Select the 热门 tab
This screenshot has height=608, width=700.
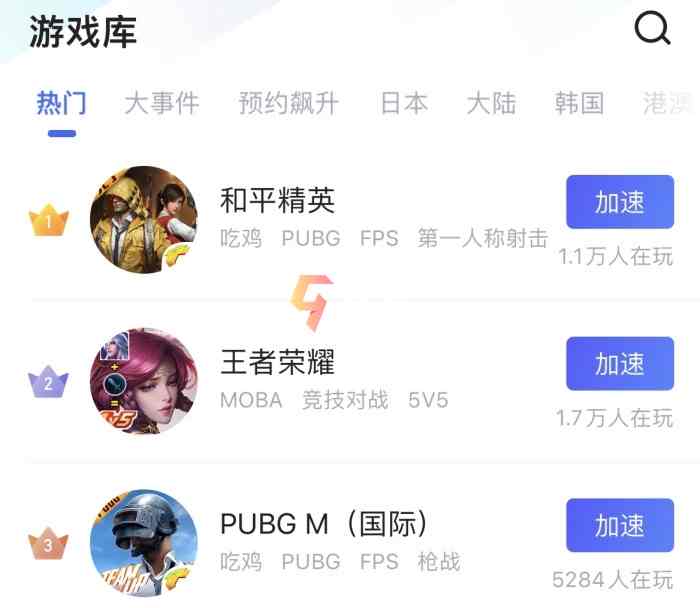(61, 102)
